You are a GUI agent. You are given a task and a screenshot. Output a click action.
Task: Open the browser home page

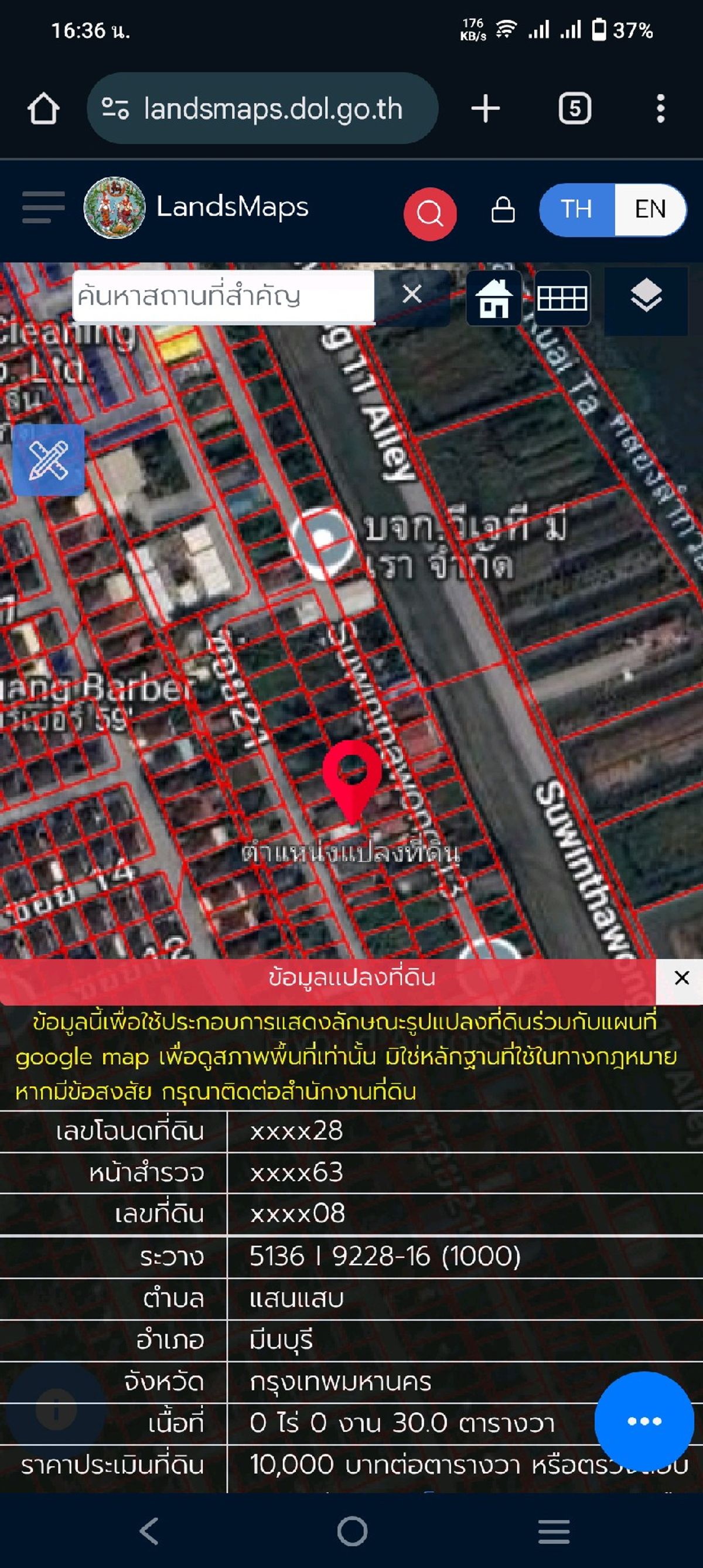pos(43,109)
